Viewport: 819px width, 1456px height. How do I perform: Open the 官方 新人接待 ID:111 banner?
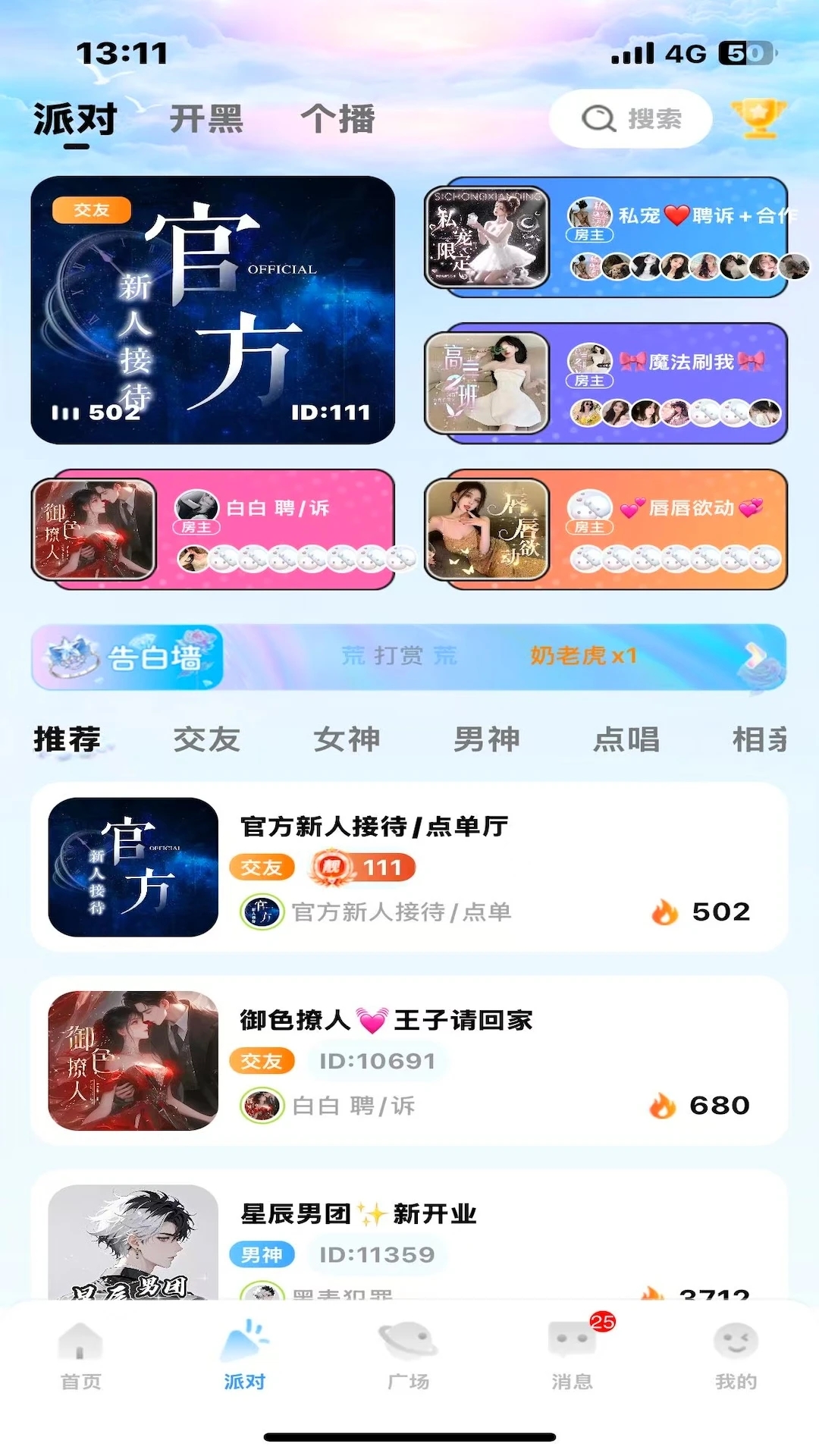tap(212, 310)
